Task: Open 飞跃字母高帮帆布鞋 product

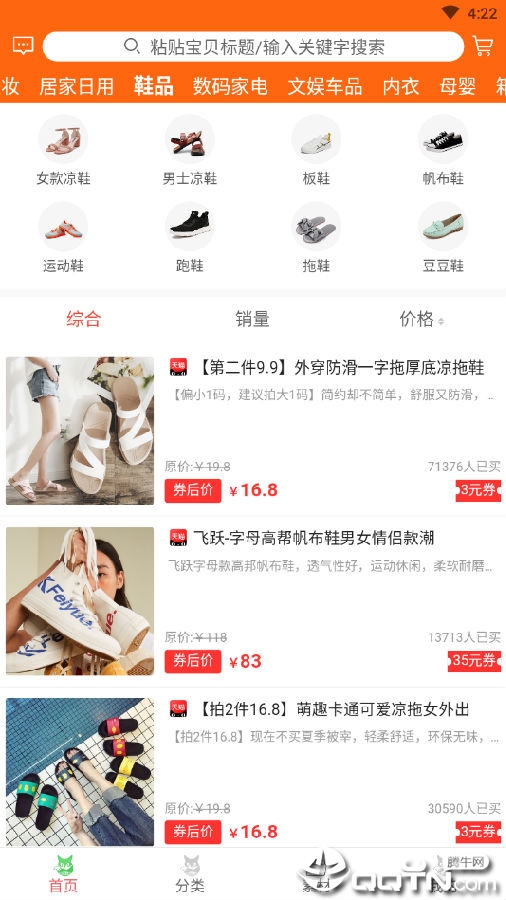Action: click(253, 601)
